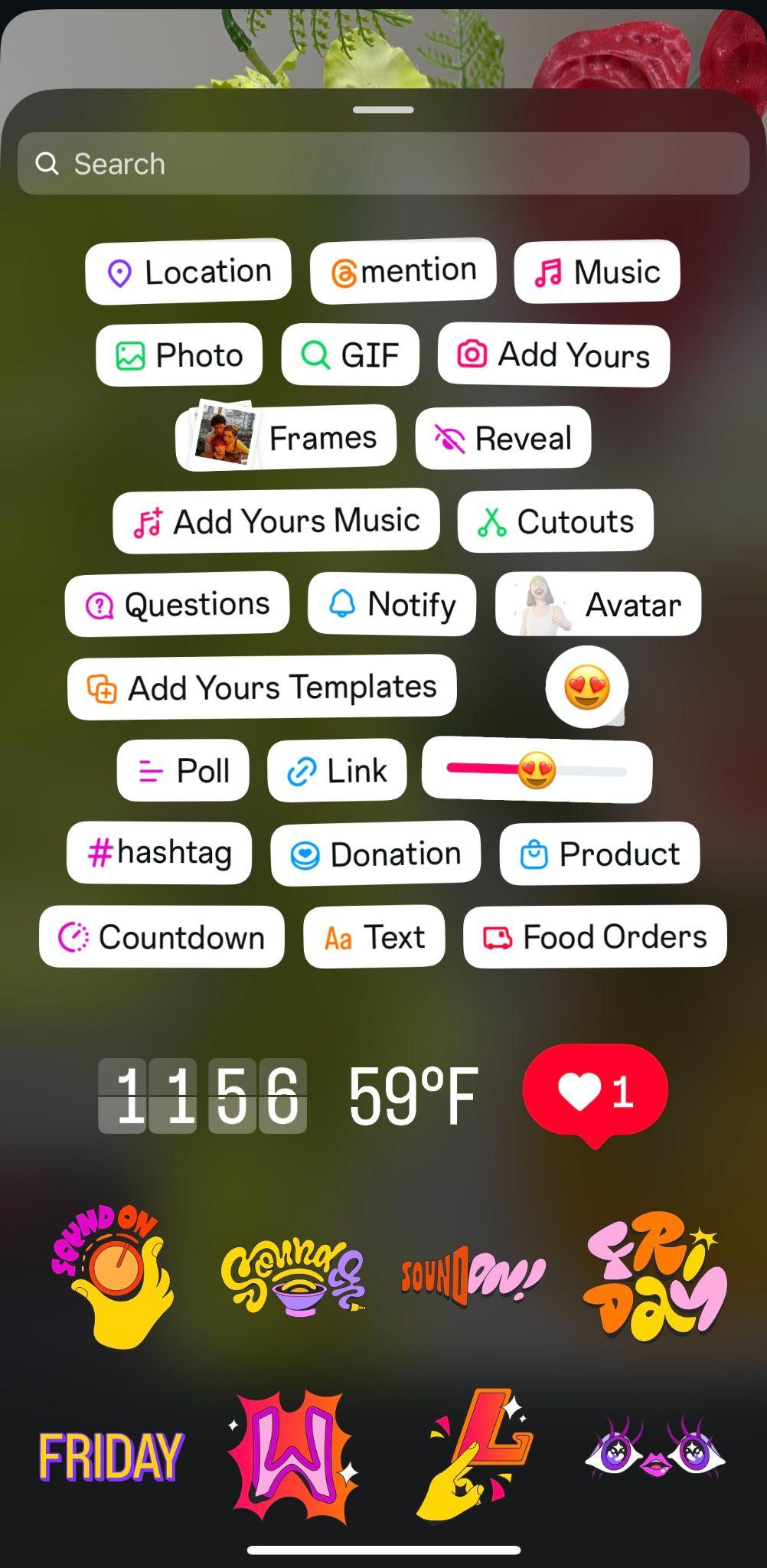Select the Music sticker
Image resolution: width=767 pixels, height=1568 pixels.
[596, 270]
